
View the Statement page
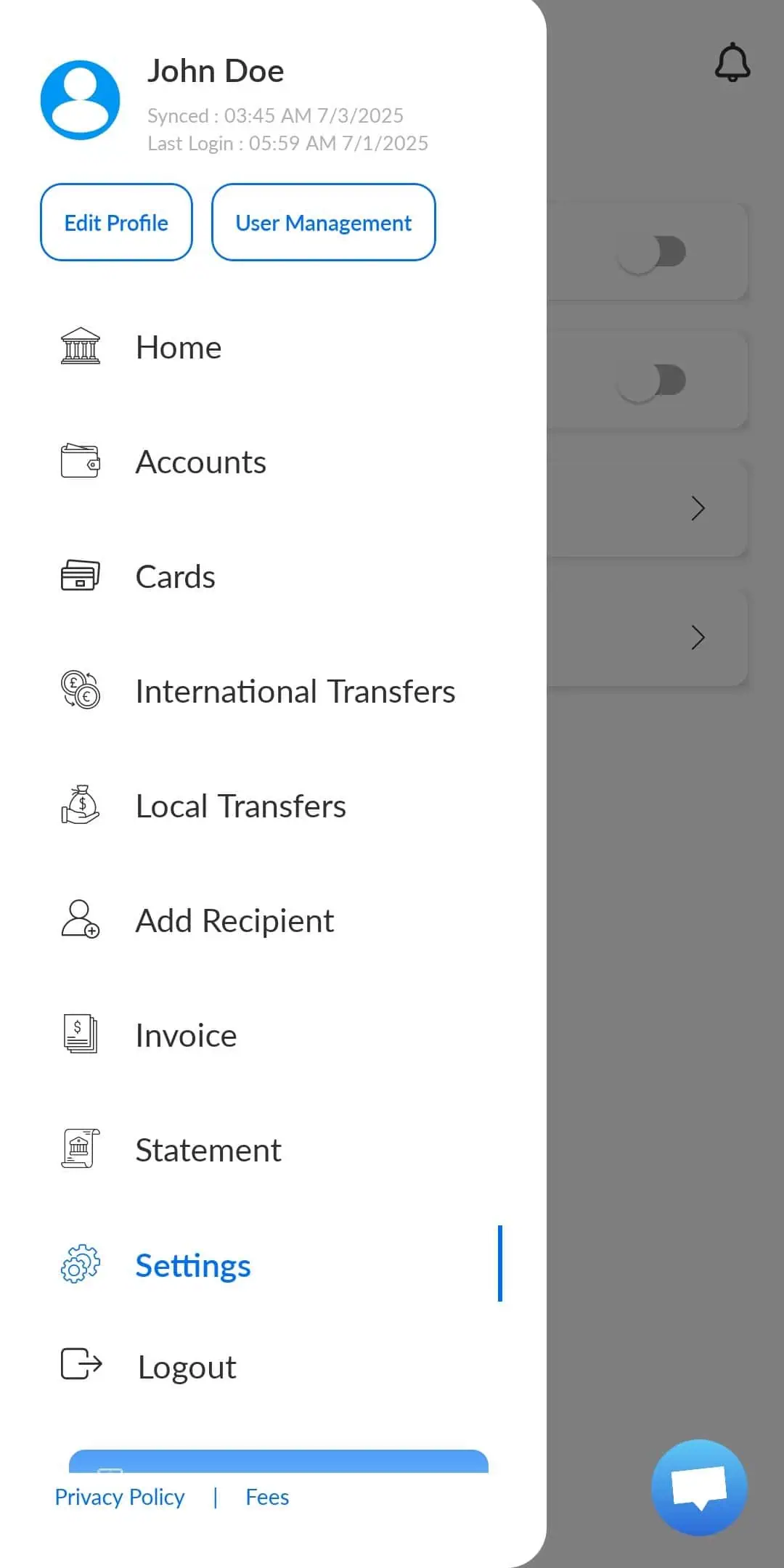click(x=273, y=1150)
